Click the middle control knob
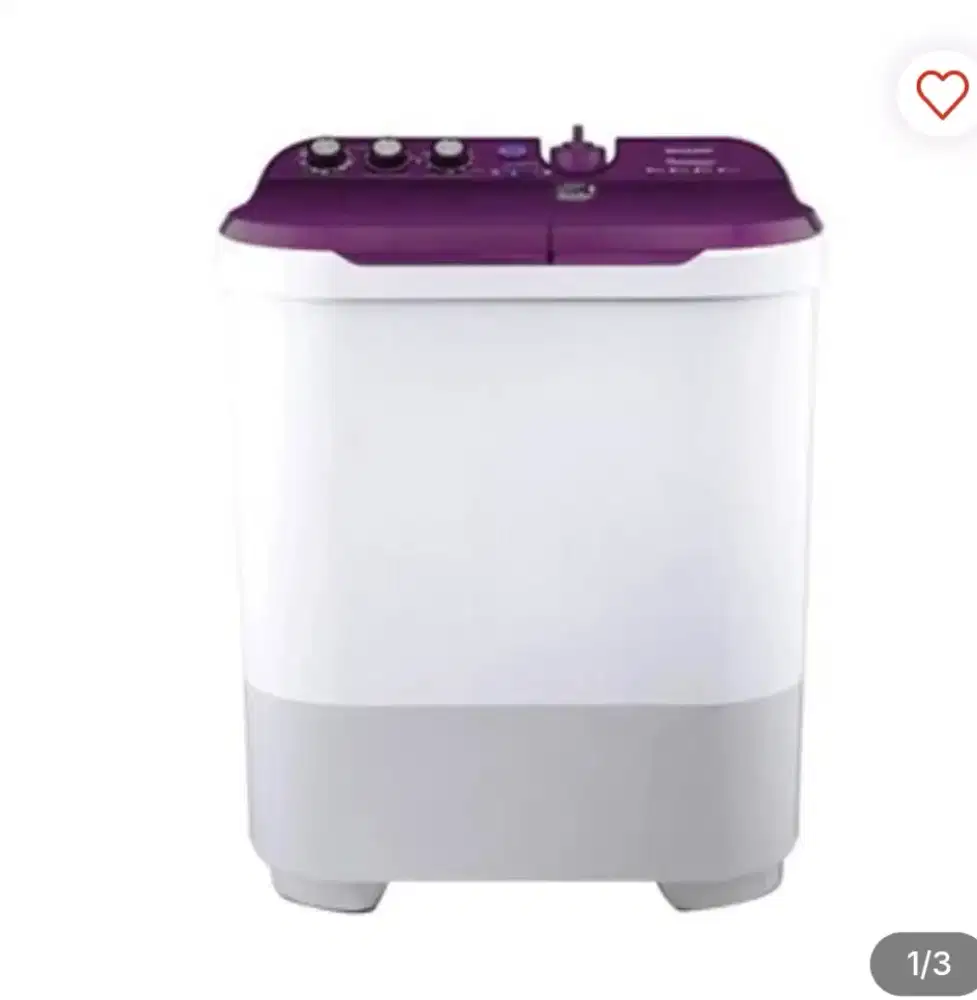This screenshot has width=977, height=1000. click(x=388, y=153)
